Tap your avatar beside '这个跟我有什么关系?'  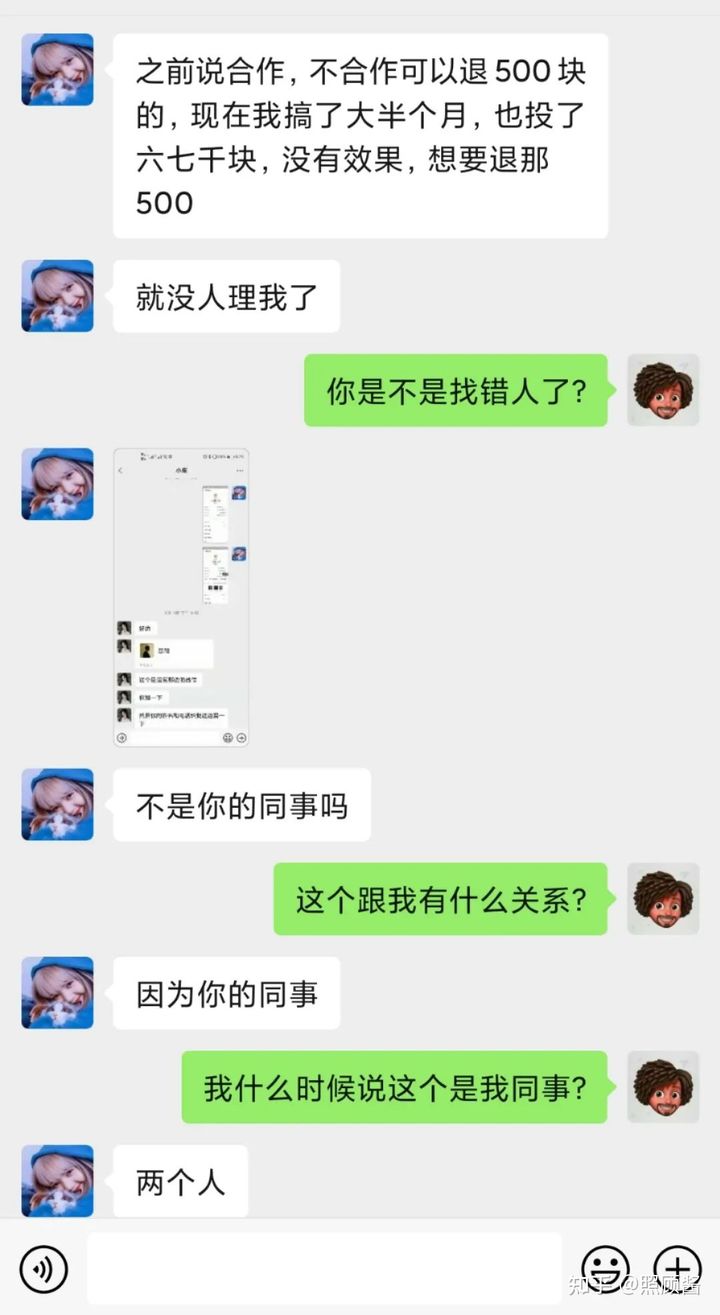click(x=663, y=899)
